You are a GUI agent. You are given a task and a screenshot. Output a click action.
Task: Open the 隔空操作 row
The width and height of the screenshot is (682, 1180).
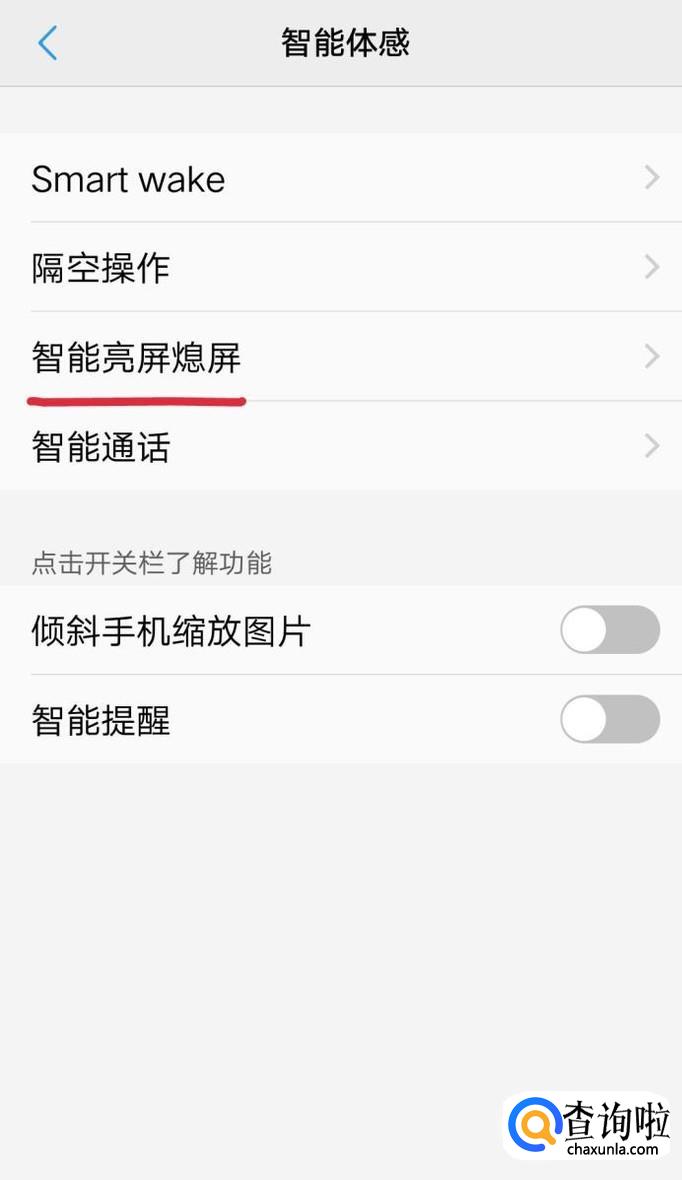pos(340,268)
